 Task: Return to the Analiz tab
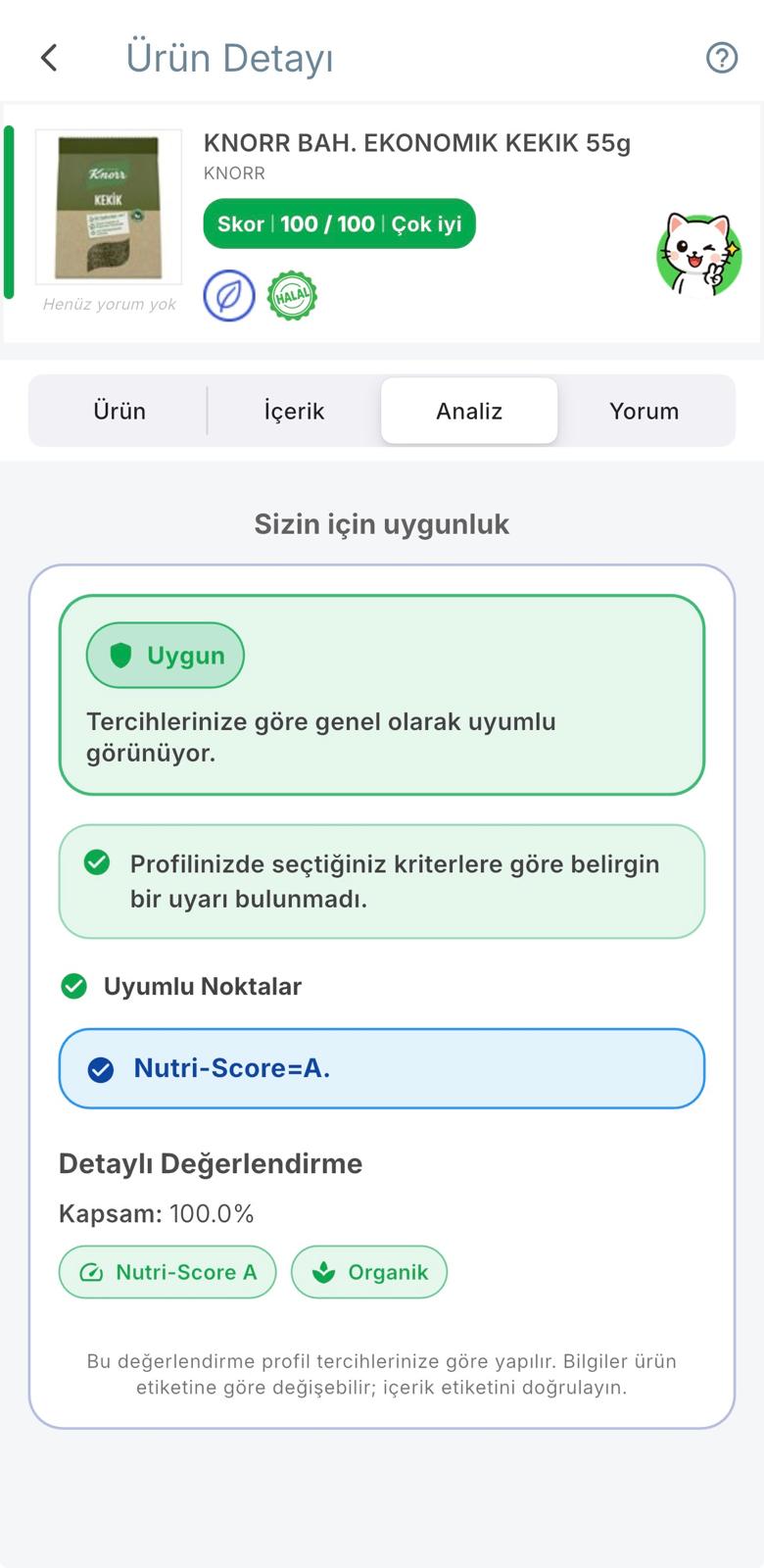(x=469, y=411)
